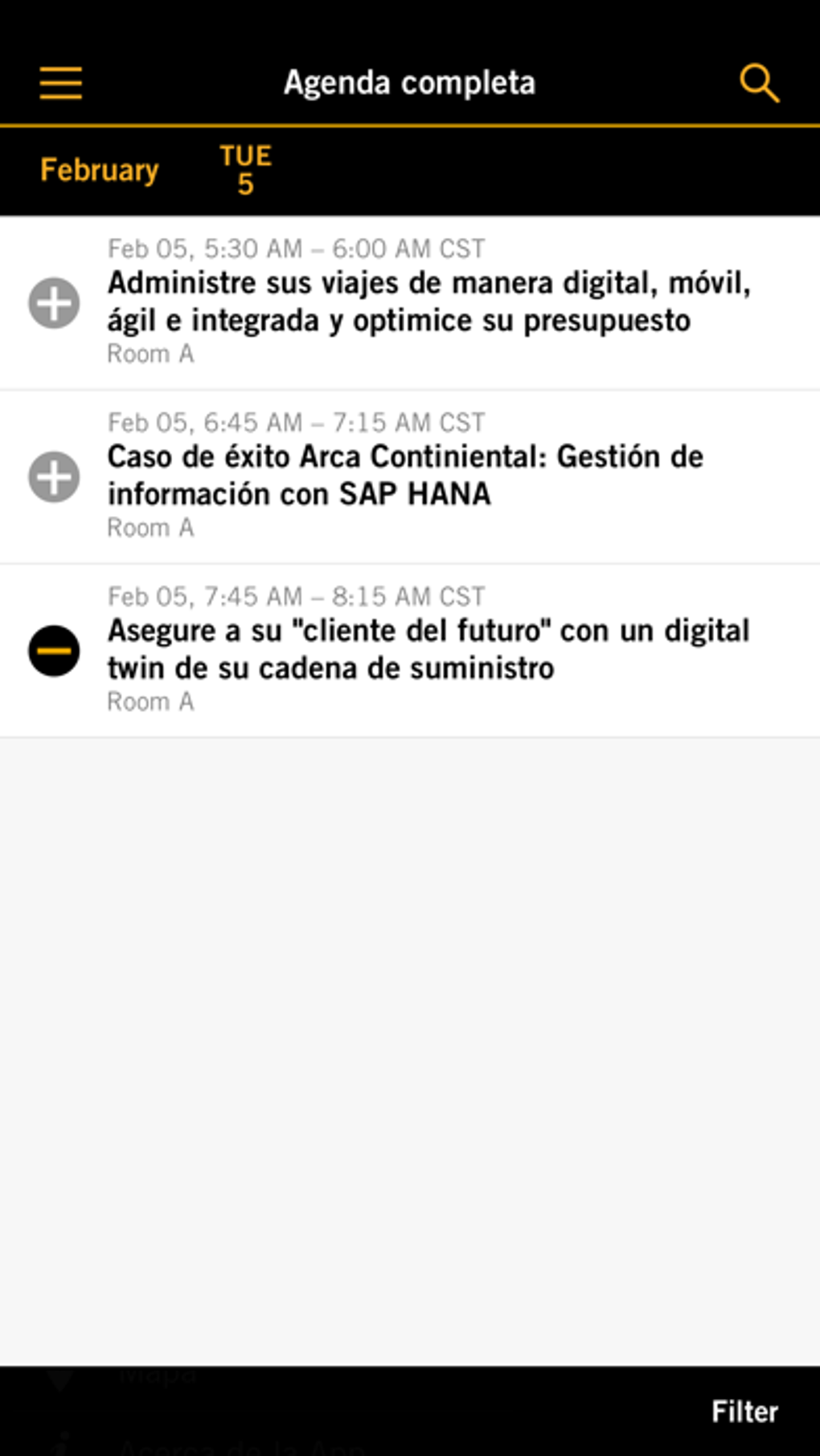Image resolution: width=820 pixels, height=1456 pixels.
Task: Select the TUE 5 date tab
Action: (245, 170)
